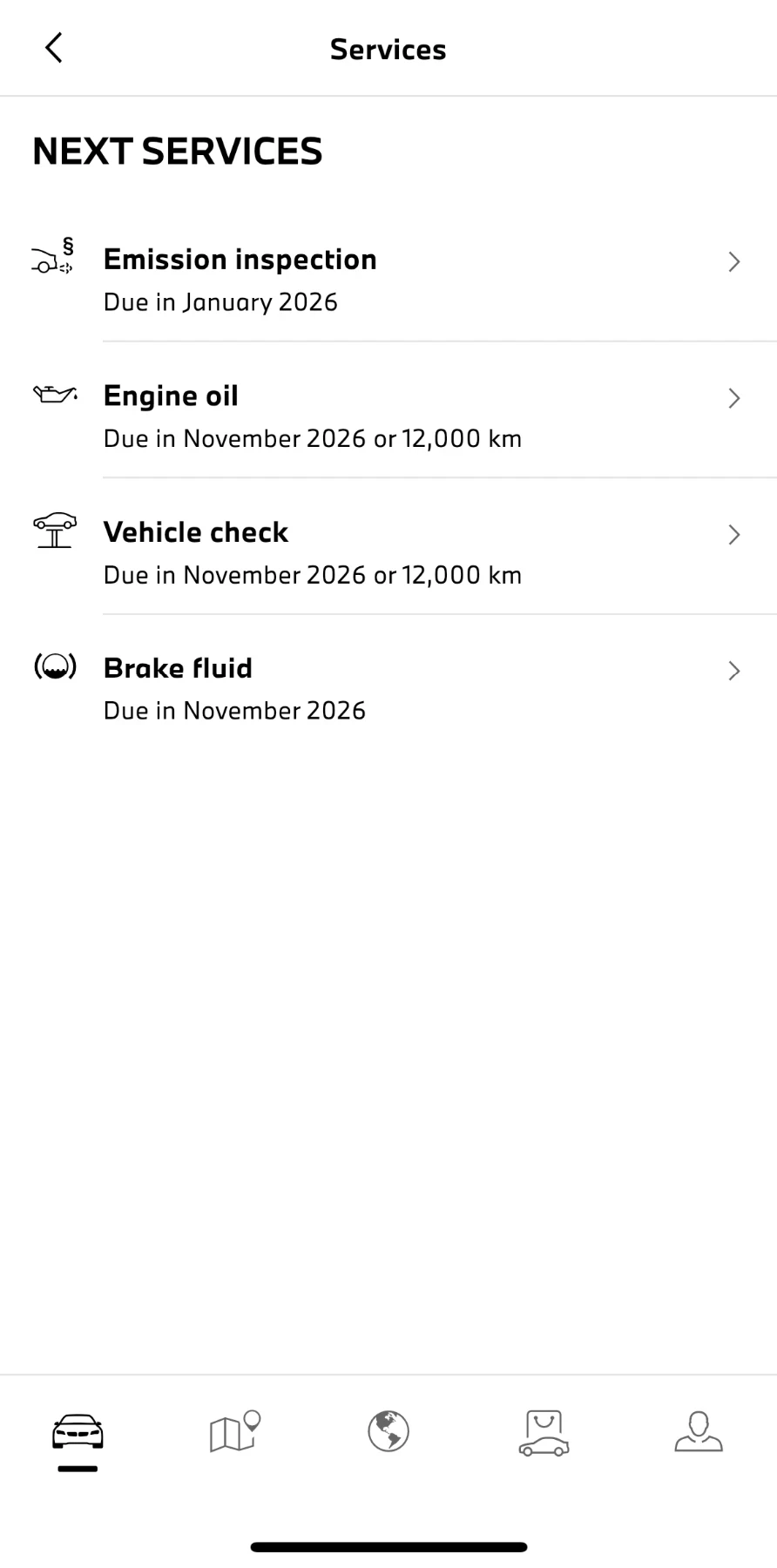Go back from the Services screen
This screenshot has height=1568, width=777.
pyautogui.click(x=54, y=49)
